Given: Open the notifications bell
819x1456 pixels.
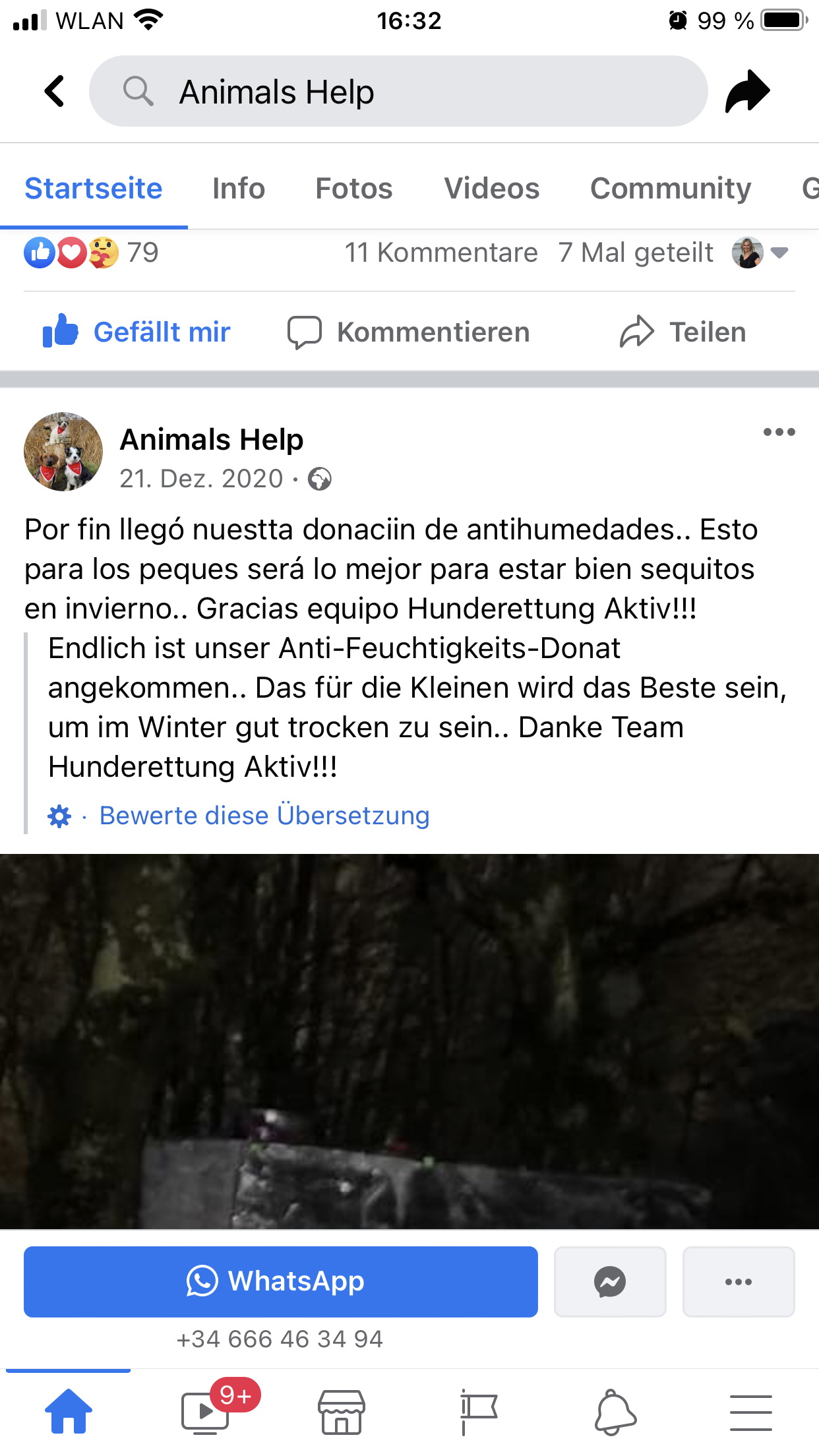Looking at the screenshot, I should (x=615, y=1412).
